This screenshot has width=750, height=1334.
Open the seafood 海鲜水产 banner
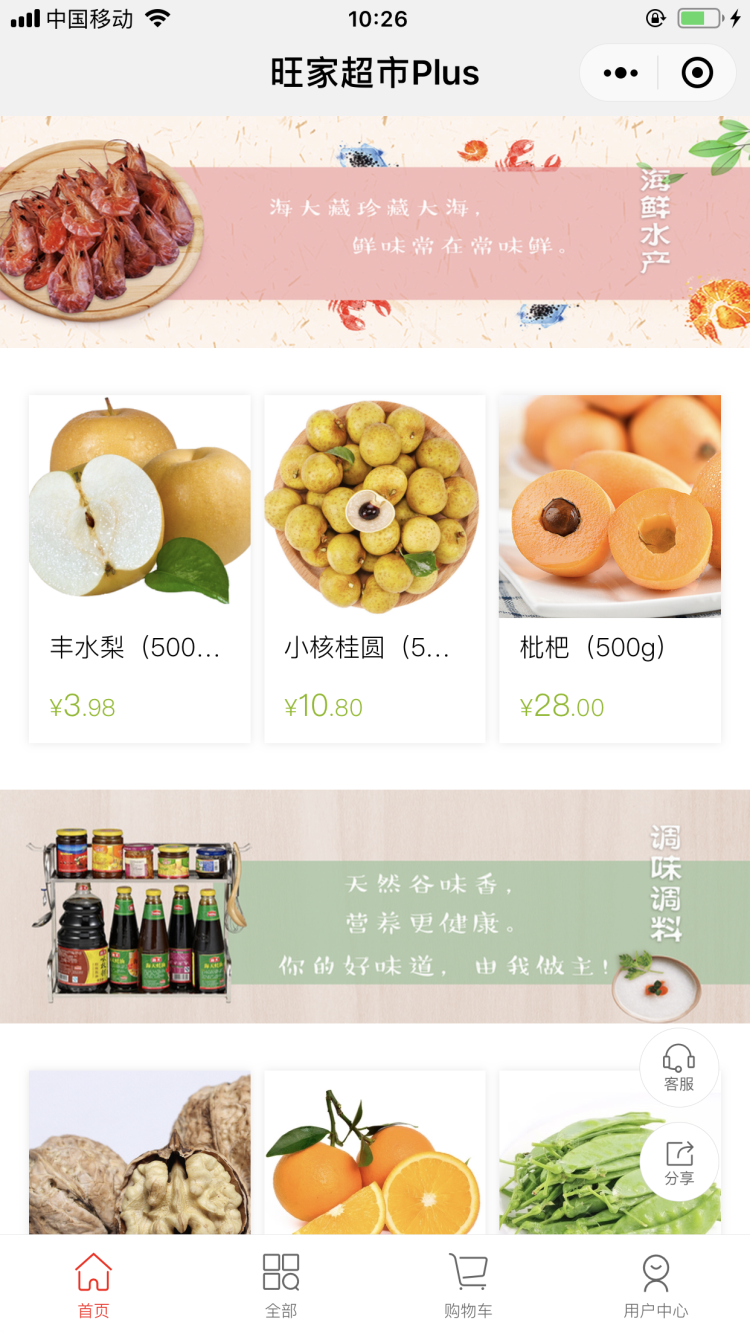pos(375,232)
